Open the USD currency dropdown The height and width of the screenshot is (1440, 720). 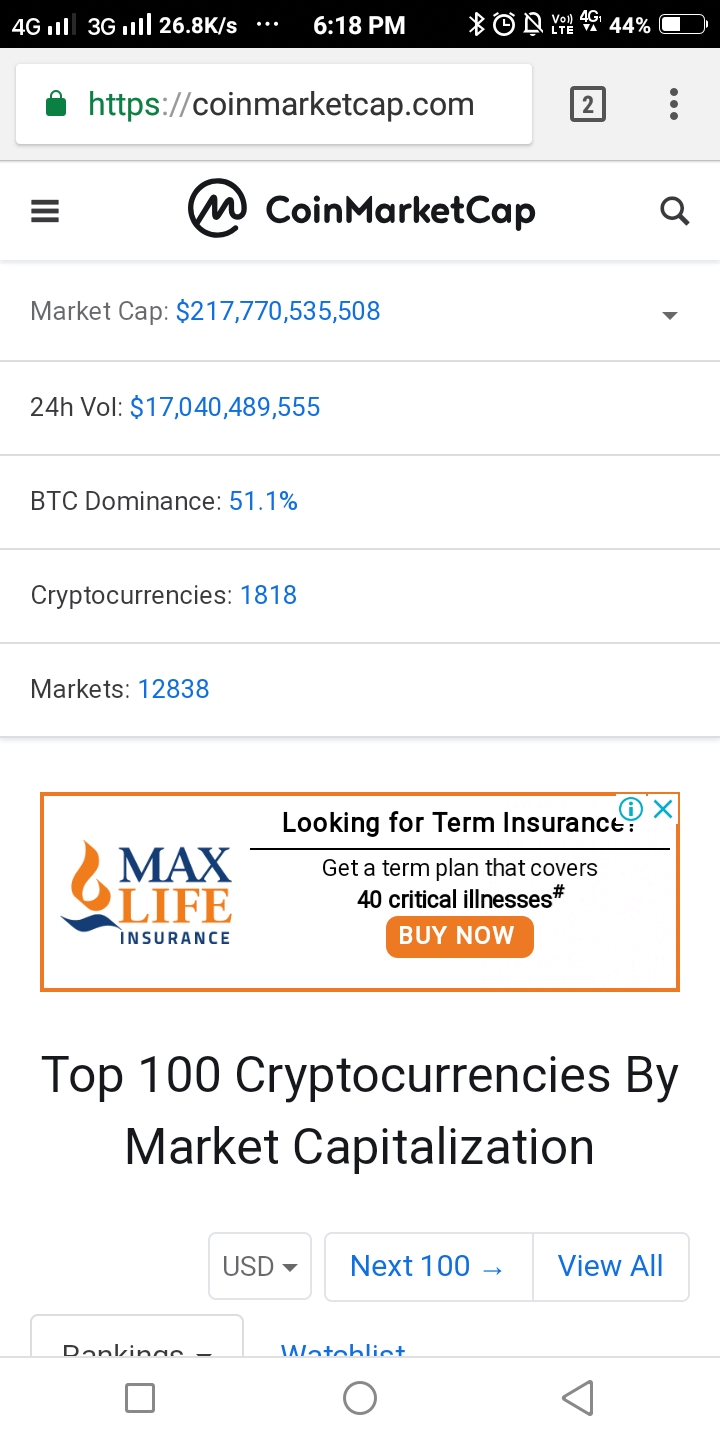(260, 1266)
